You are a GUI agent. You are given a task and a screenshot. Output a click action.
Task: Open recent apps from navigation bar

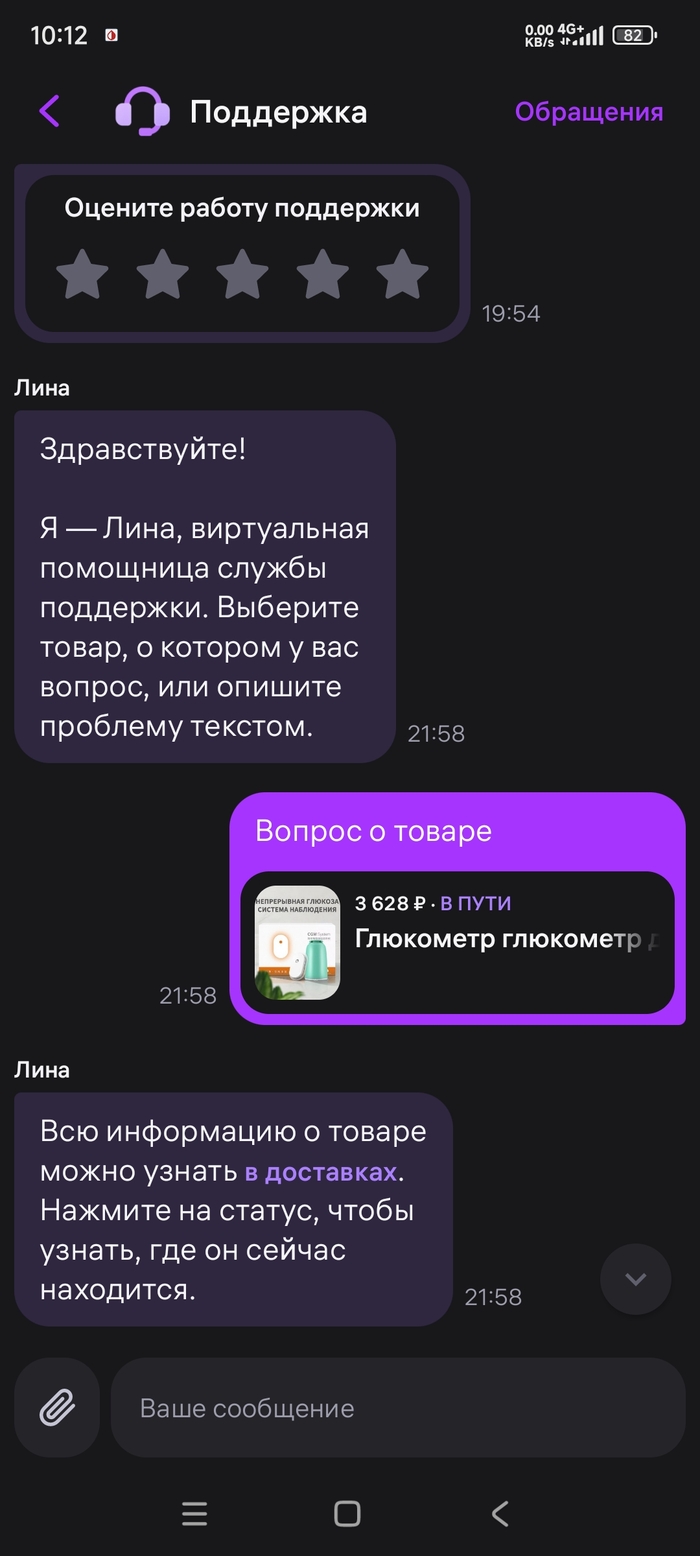pyautogui.click(x=194, y=1513)
